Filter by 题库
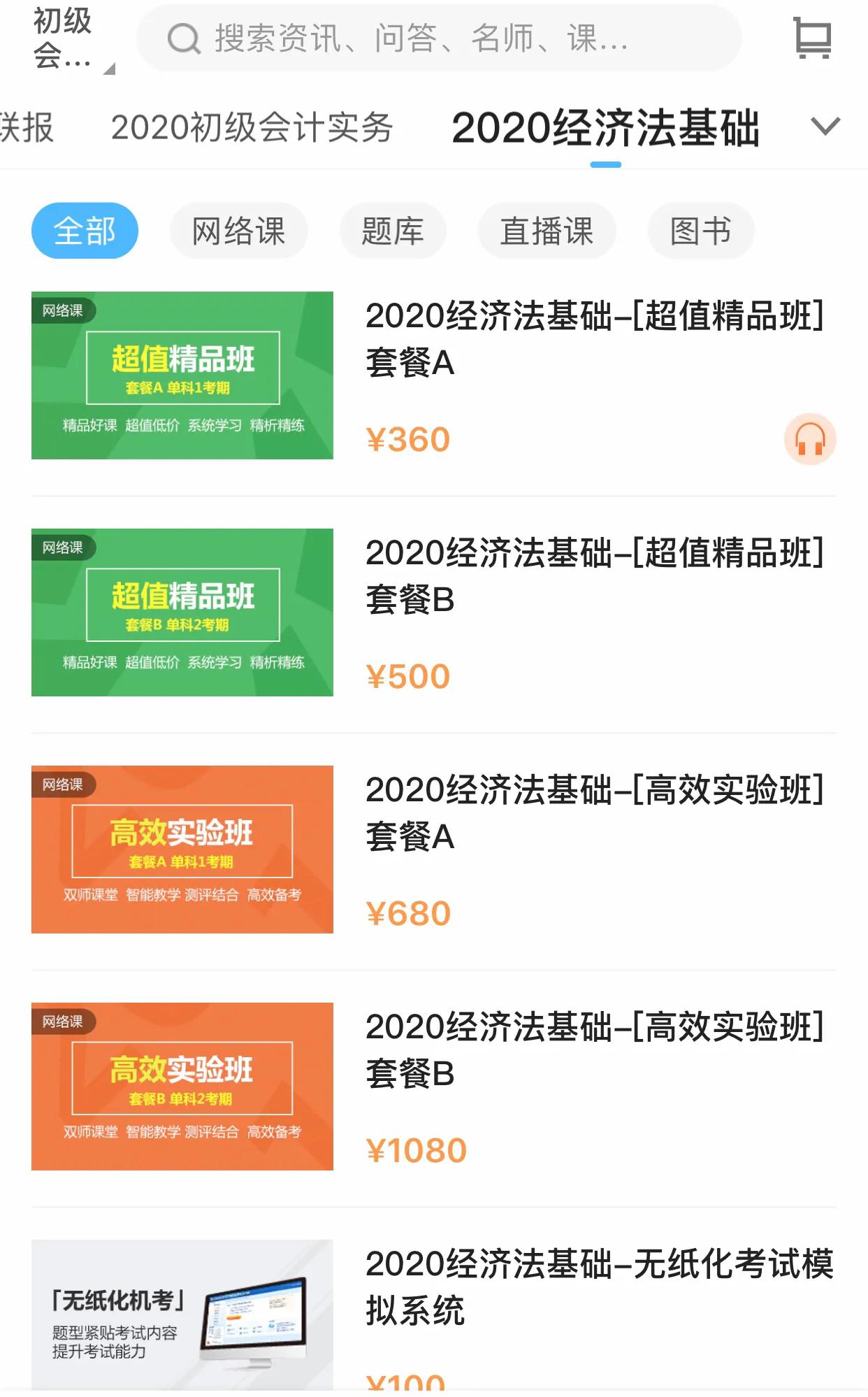This screenshot has height=1397, width=868. (392, 231)
